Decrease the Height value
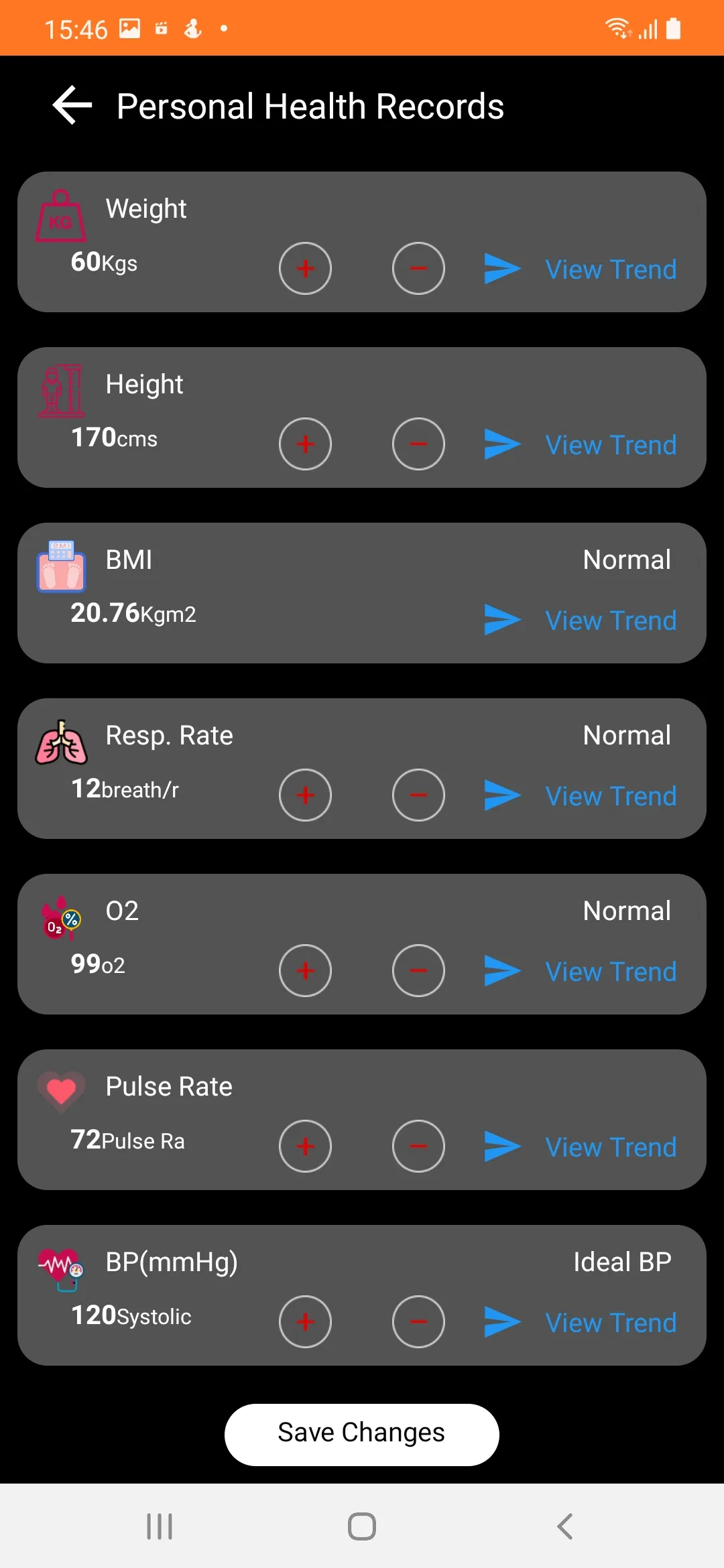The width and height of the screenshot is (724, 1568). point(418,444)
